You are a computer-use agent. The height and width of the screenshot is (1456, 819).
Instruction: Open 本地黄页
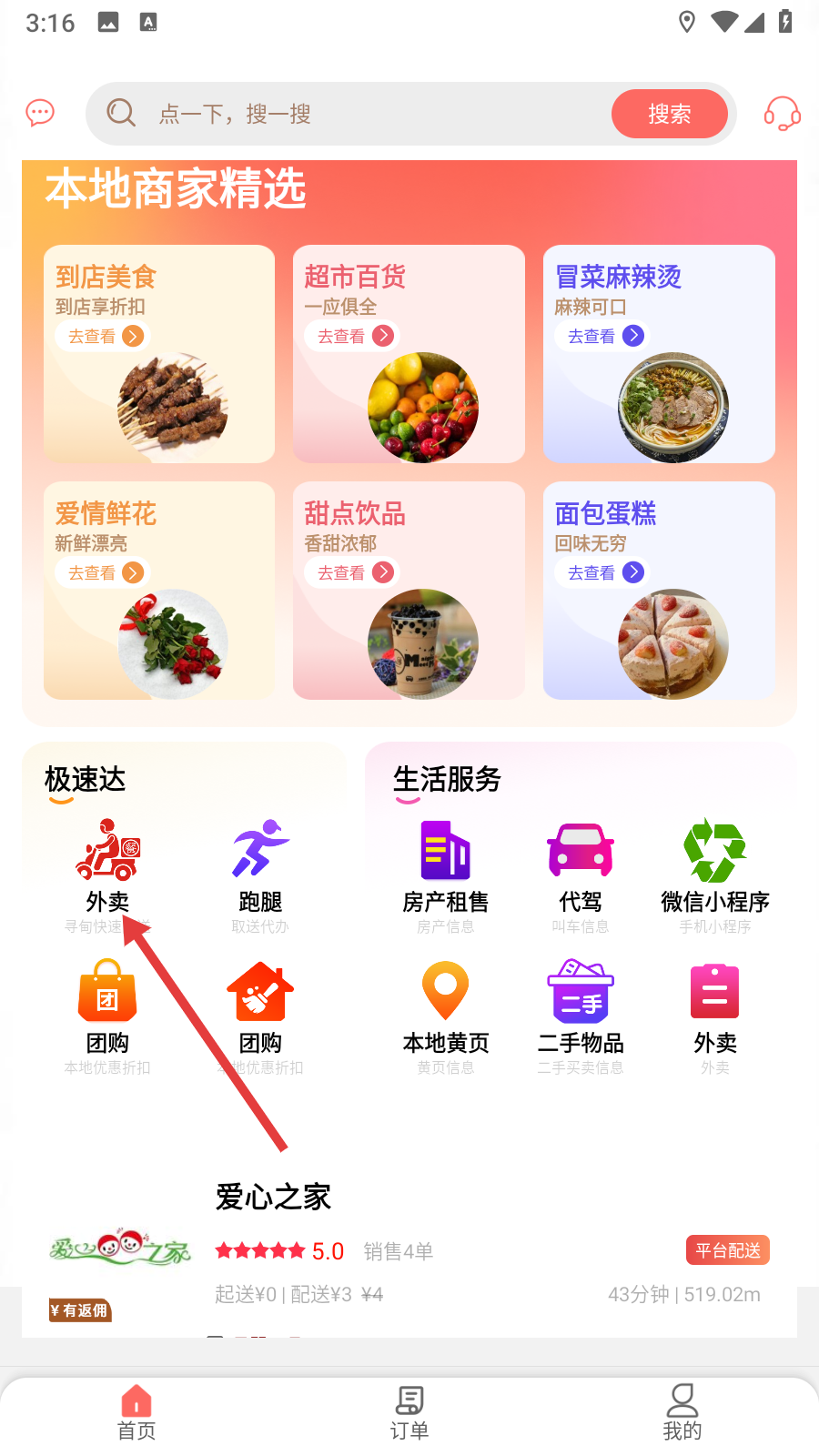tap(445, 1006)
